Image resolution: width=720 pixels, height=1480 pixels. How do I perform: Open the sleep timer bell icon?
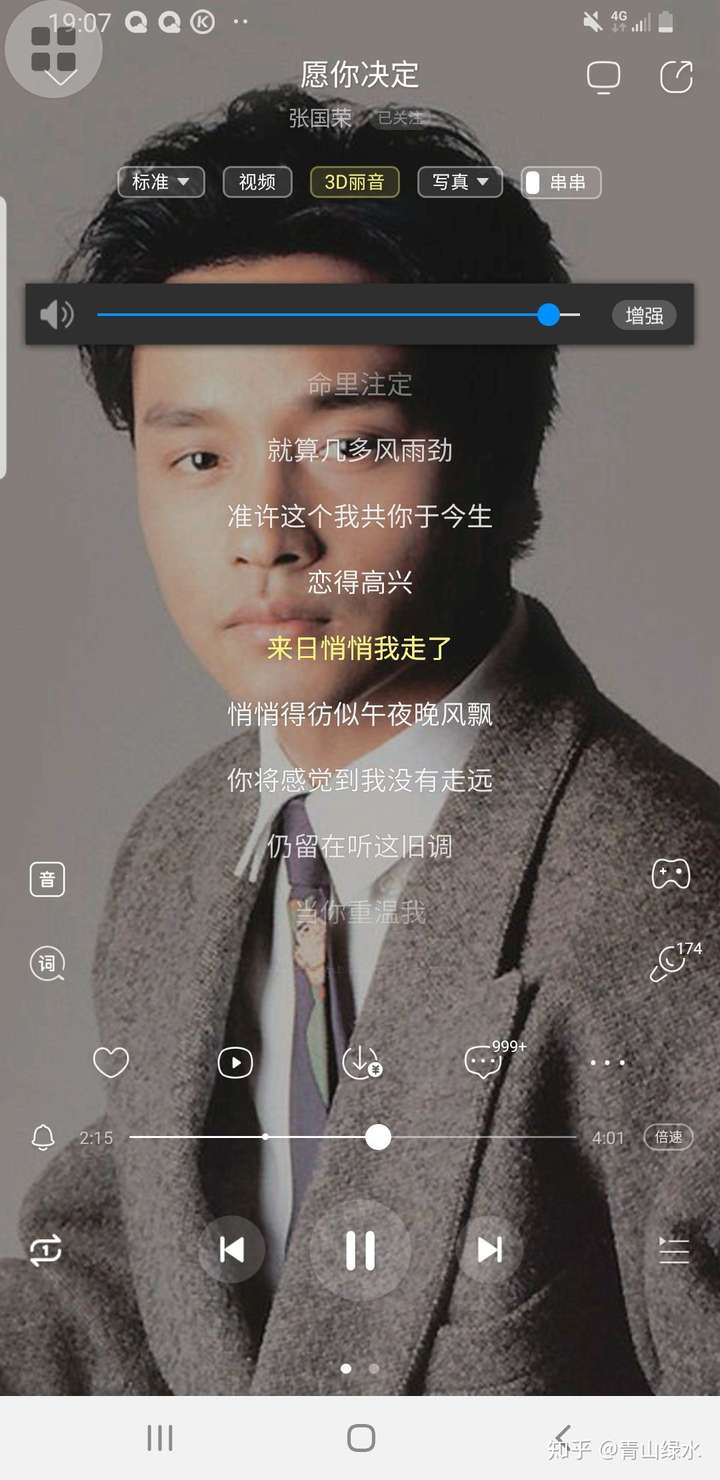(41, 1137)
